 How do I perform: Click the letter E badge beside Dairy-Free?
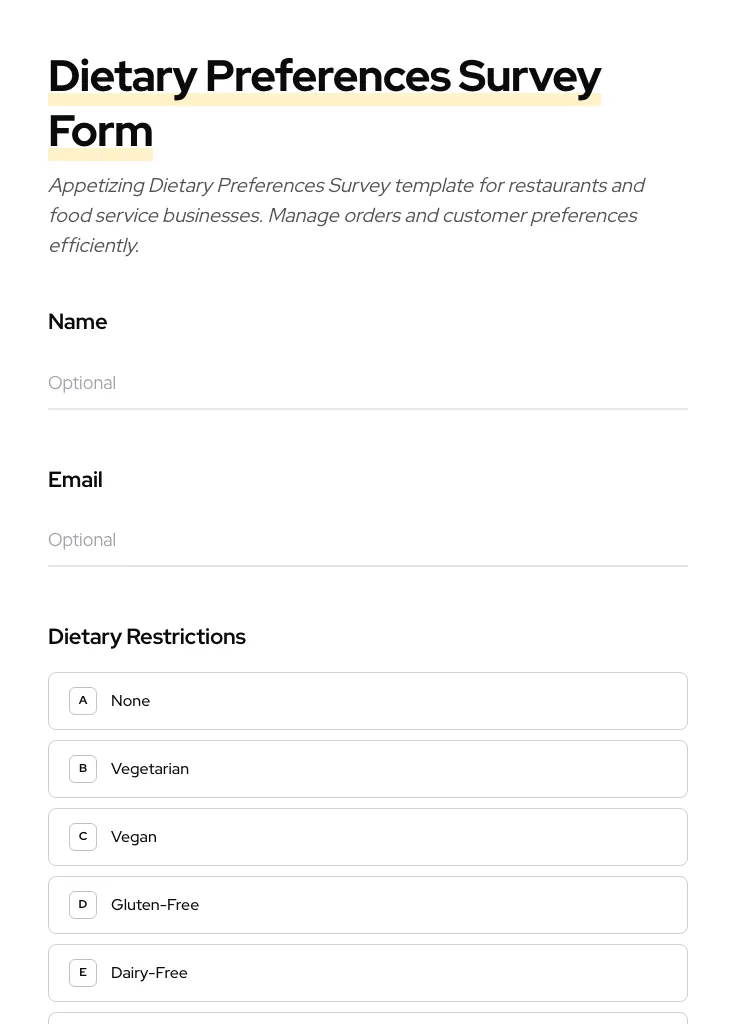pos(83,972)
